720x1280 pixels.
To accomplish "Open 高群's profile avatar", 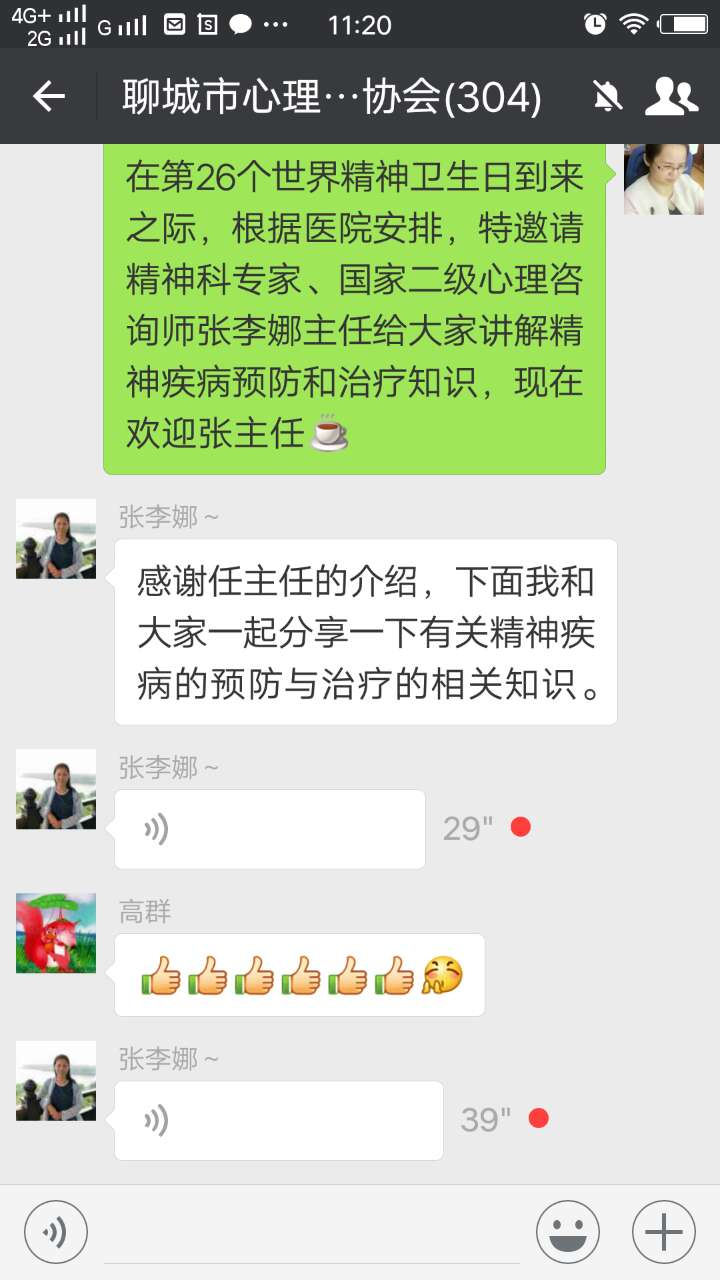I will point(56,933).
